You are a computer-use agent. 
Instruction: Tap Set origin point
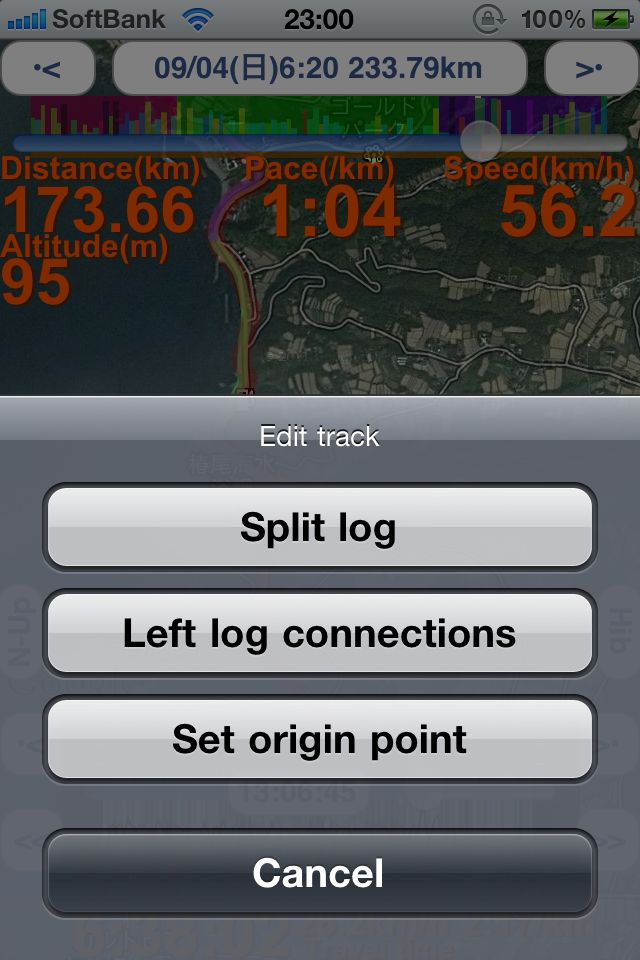(319, 739)
